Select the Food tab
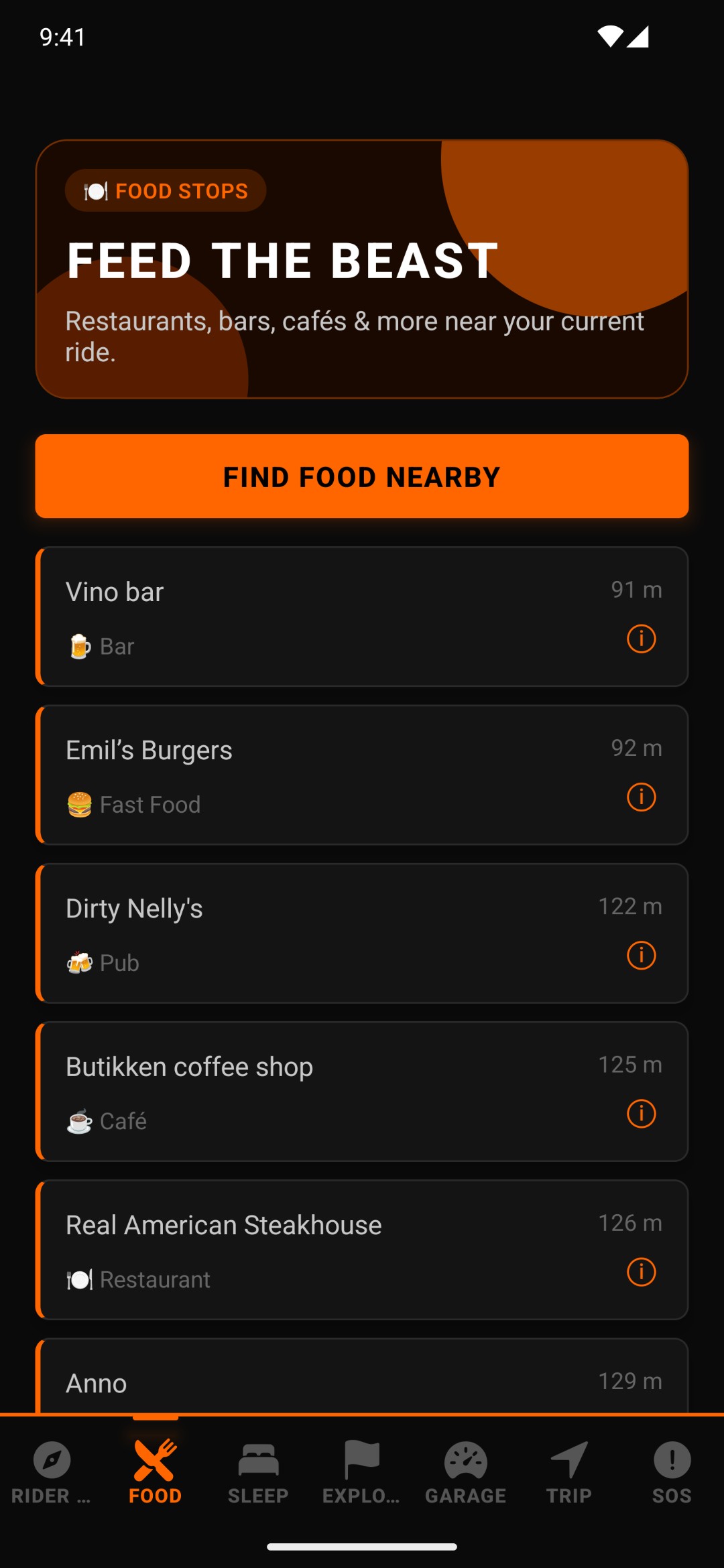 [155, 1472]
